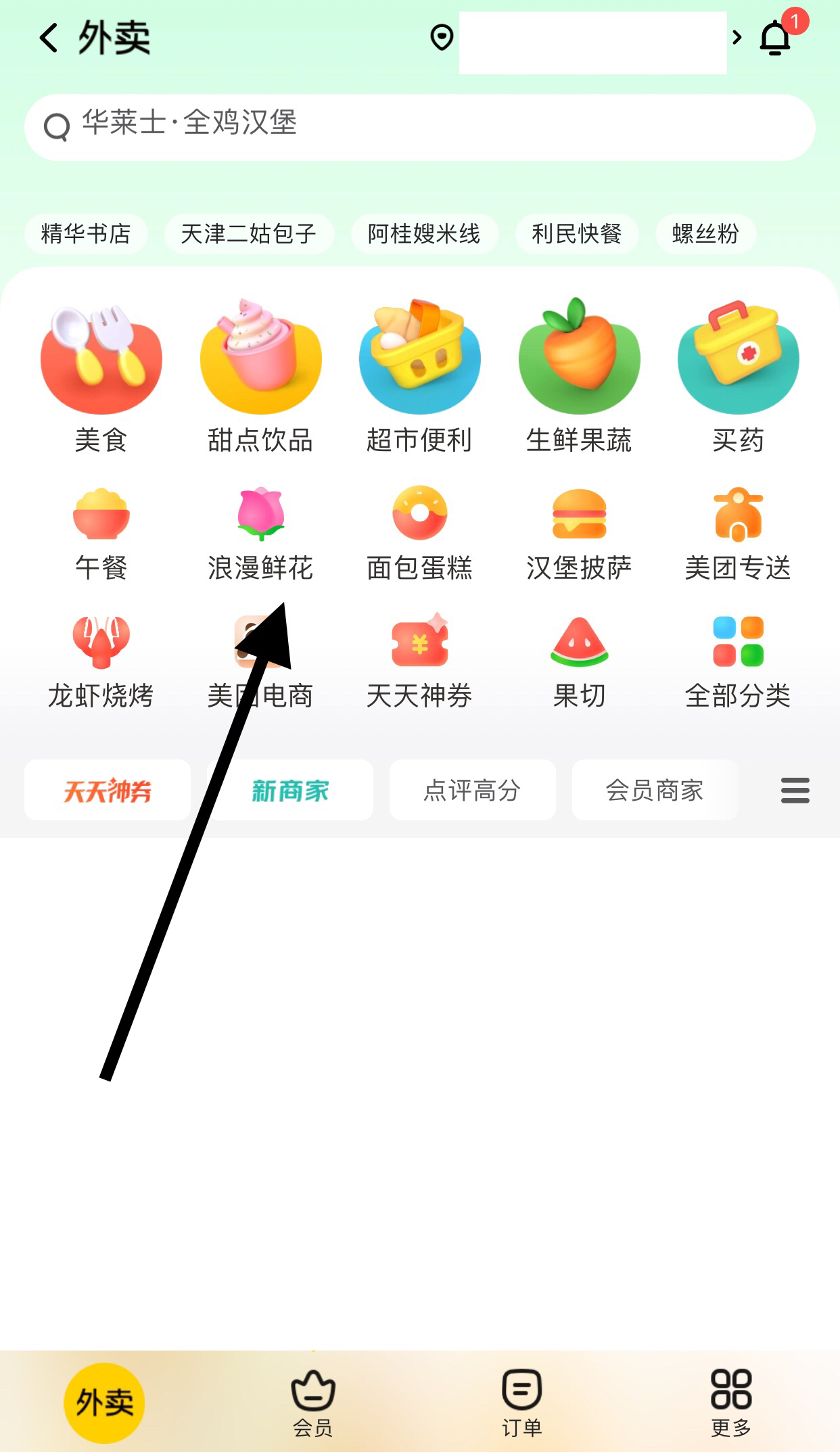Expand the filter list menu icon
Image resolution: width=840 pixels, height=1452 pixels.
pyautogui.click(x=795, y=790)
